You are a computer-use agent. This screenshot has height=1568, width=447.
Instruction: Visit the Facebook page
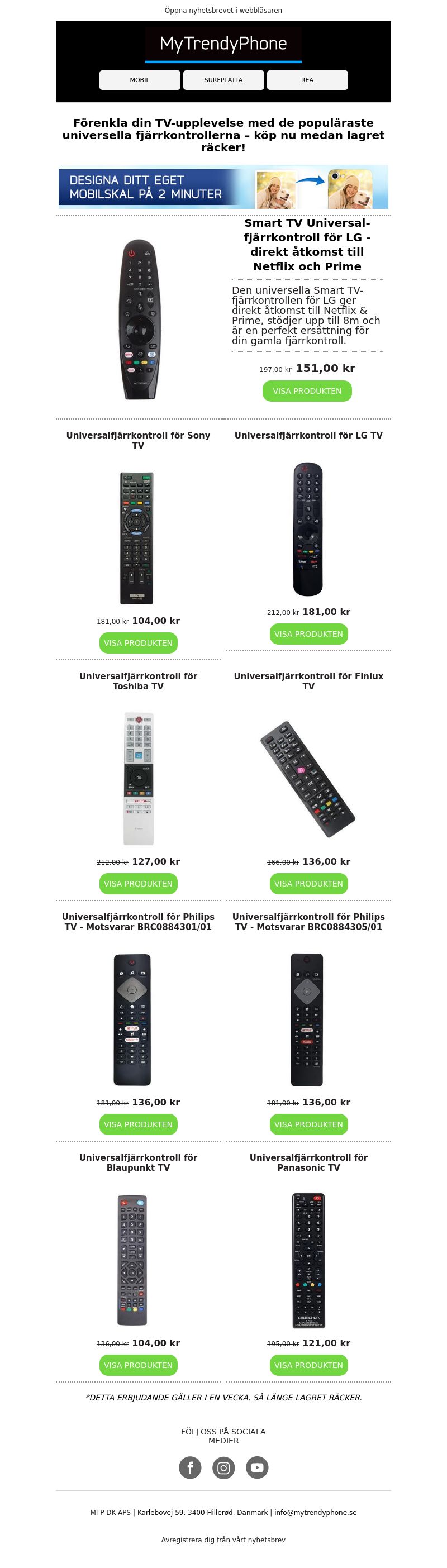[190, 1467]
